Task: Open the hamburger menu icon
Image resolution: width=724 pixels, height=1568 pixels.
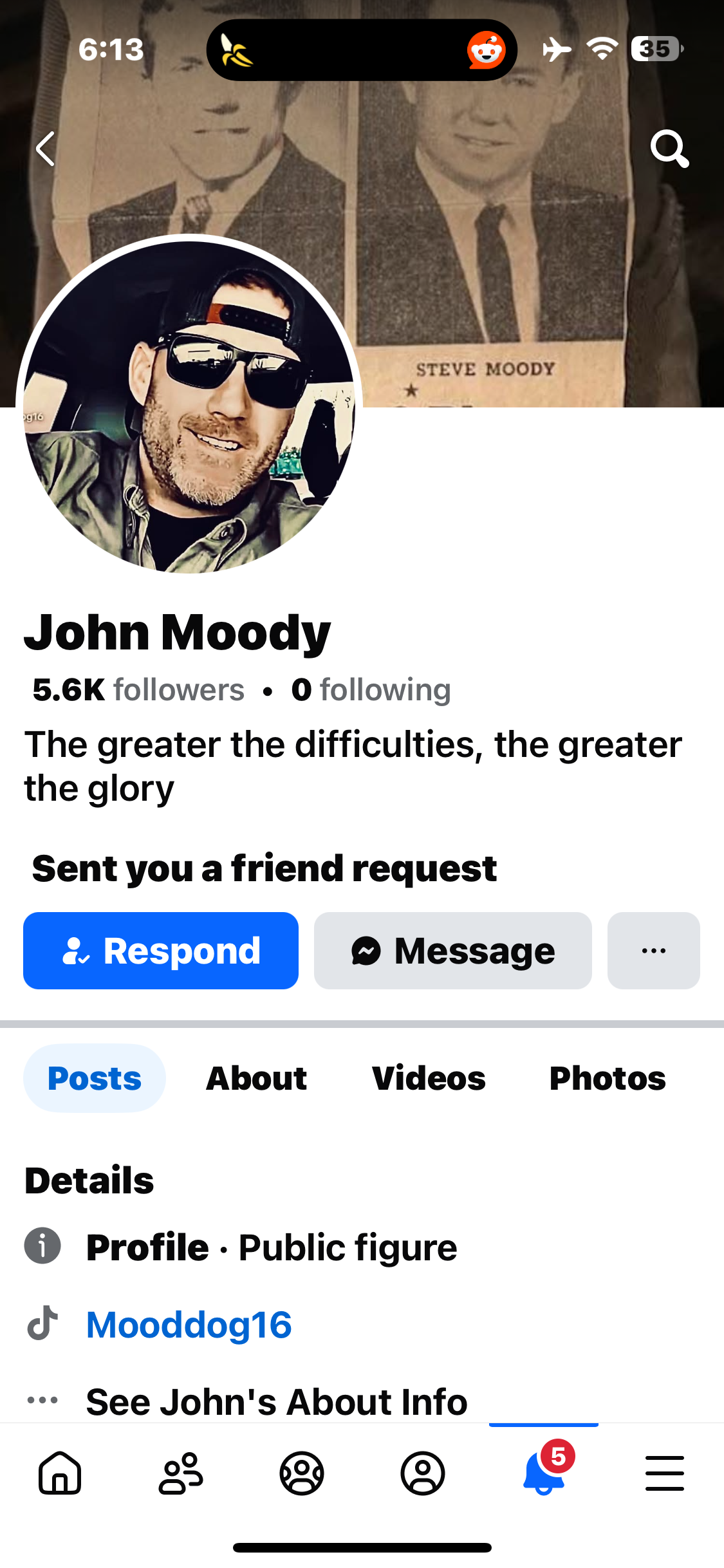Action: click(x=664, y=1473)
